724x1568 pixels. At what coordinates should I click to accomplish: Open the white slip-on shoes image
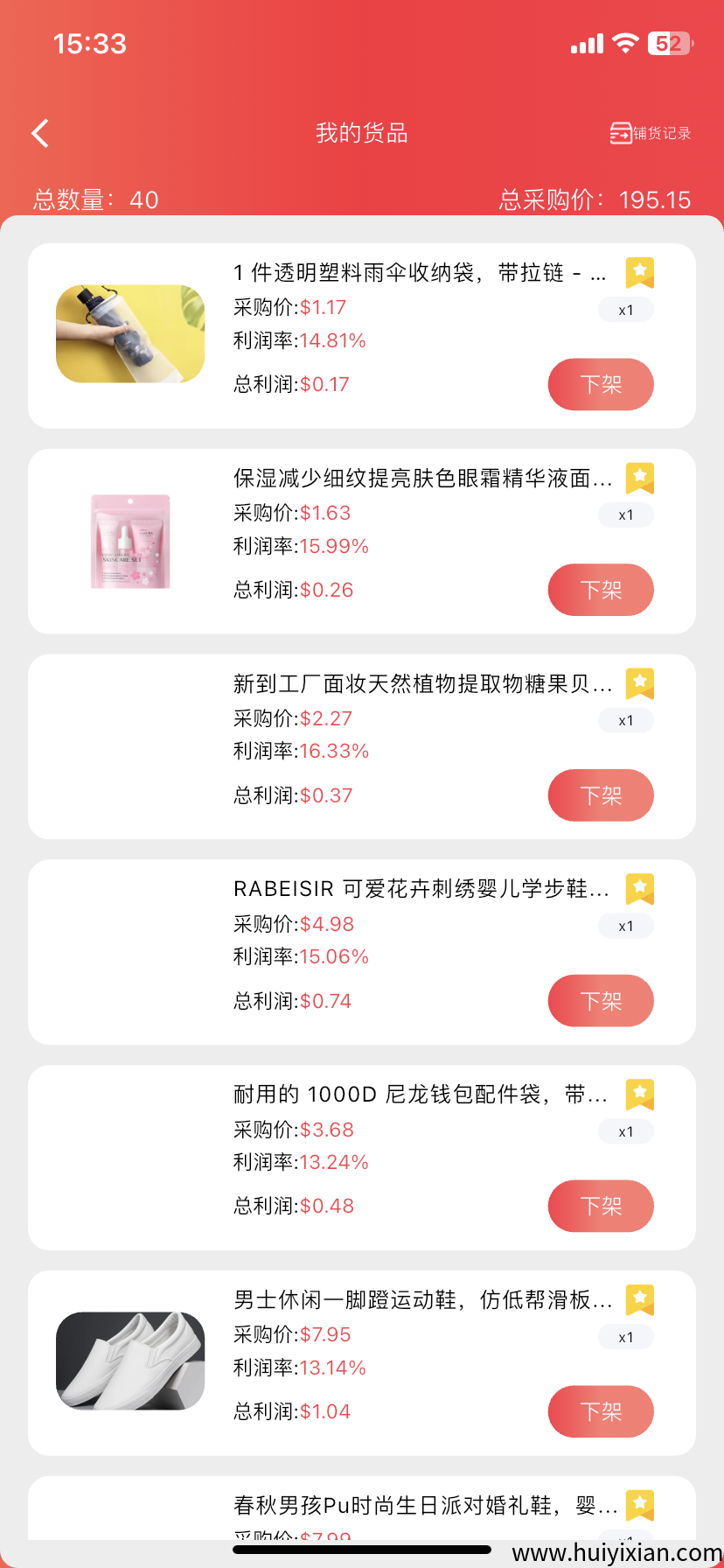coord(130,1361)
